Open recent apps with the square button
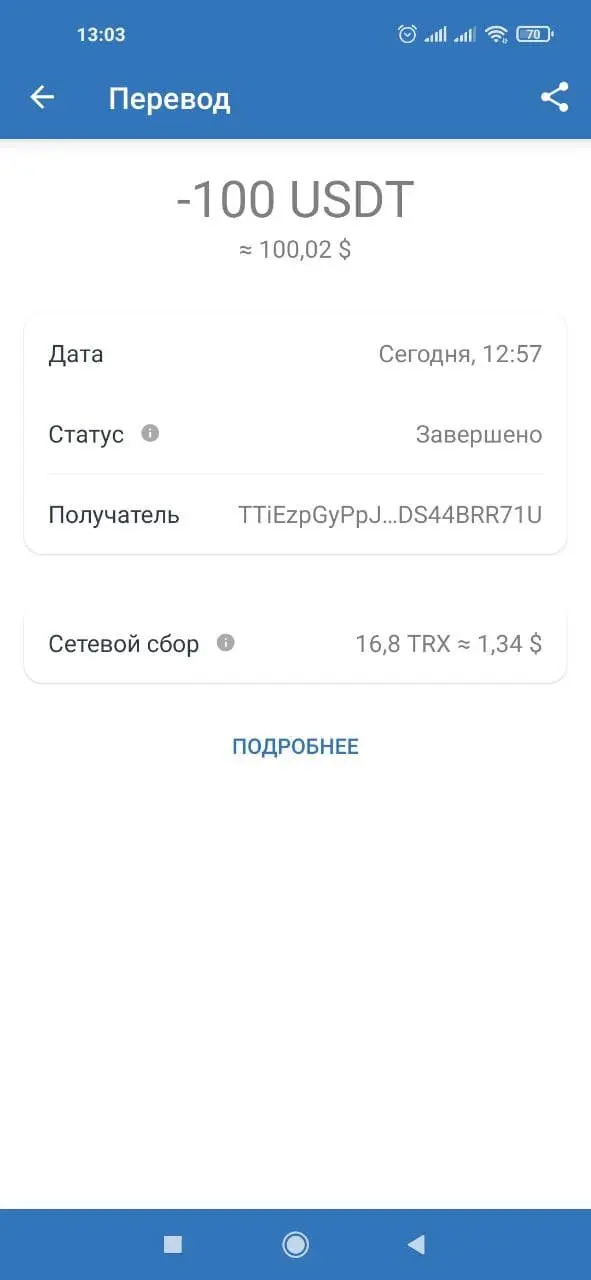Image resolution: width=591 pixels, height=1280 pixels. coord(173,1244)
